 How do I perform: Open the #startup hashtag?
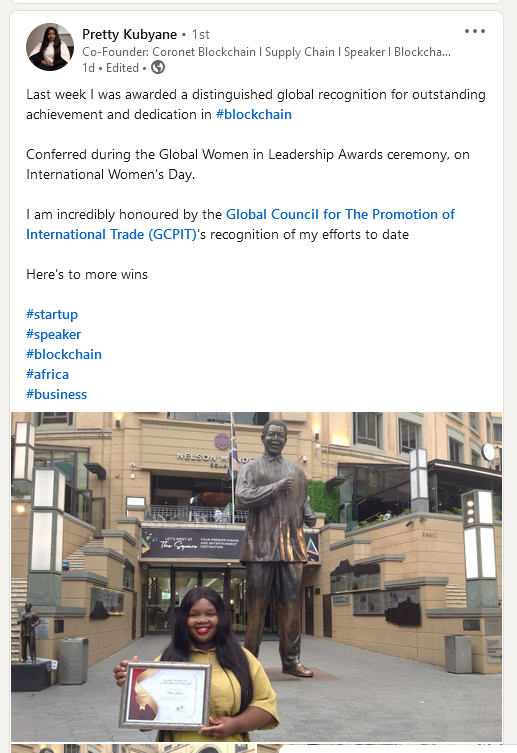(52, 314)
